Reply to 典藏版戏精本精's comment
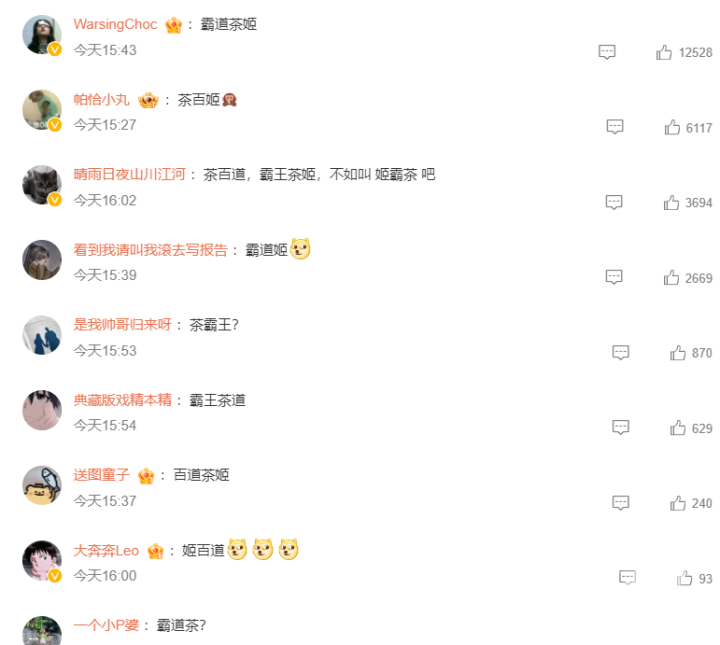 (x=621, y=428)
